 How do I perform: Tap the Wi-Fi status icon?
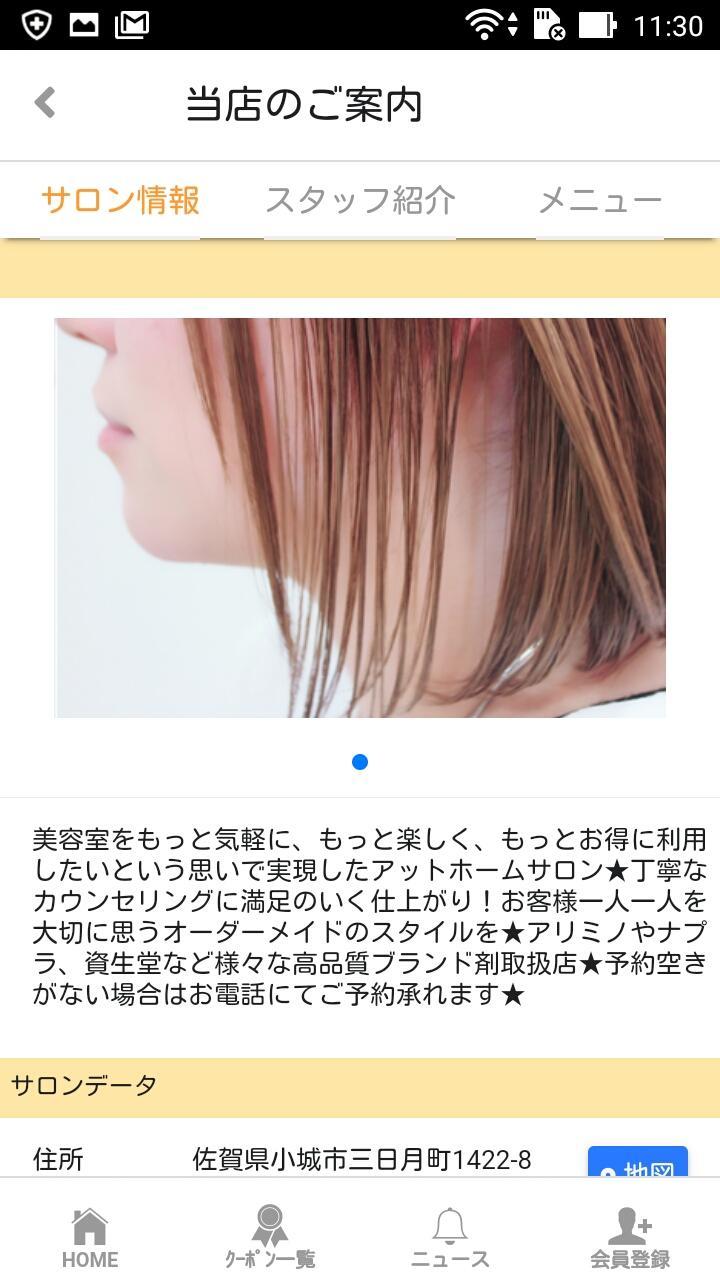485,23
